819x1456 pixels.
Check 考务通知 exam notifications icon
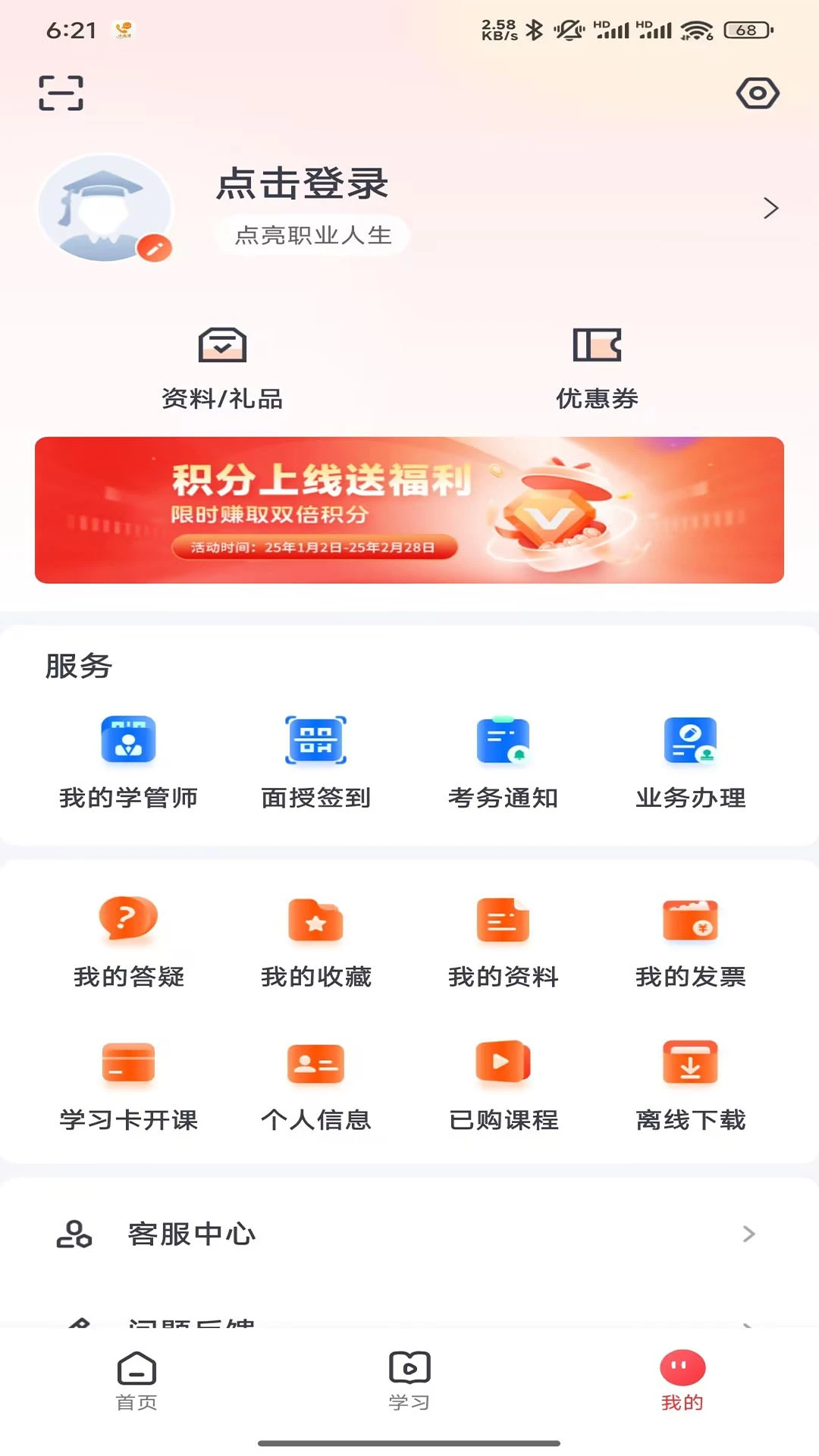click(x=501, y=742)
